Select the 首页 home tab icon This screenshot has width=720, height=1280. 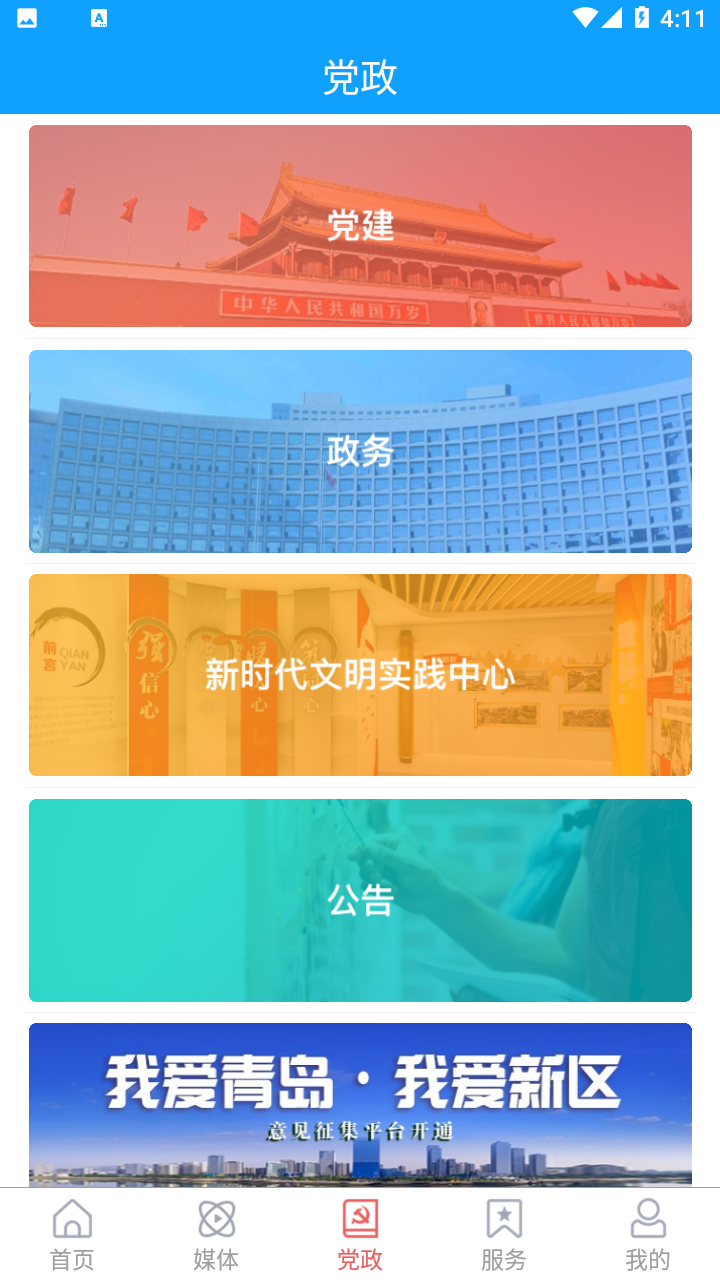click(71, 1220)
